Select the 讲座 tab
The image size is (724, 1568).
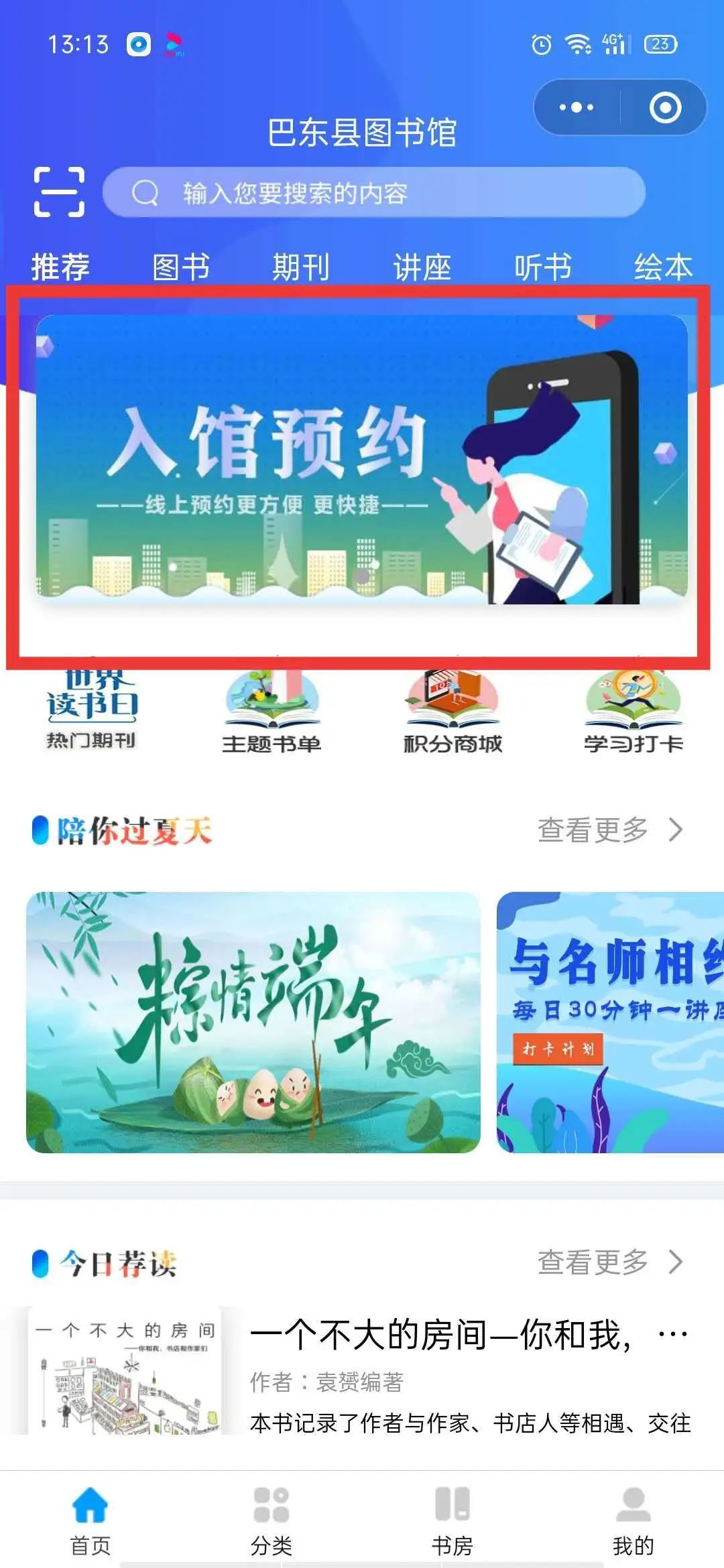coord(422,267)
